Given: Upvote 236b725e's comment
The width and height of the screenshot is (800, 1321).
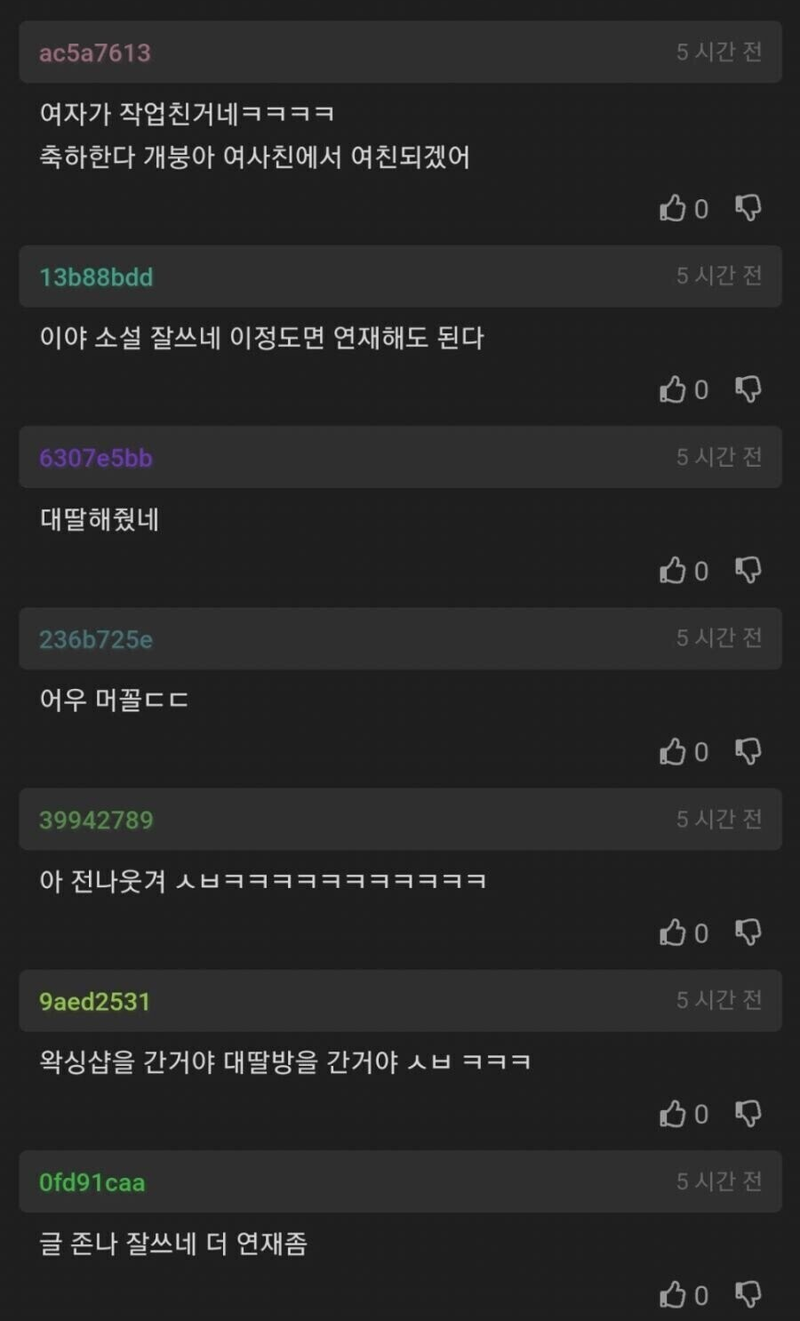Looking at the screenshot, I should 672,751.
